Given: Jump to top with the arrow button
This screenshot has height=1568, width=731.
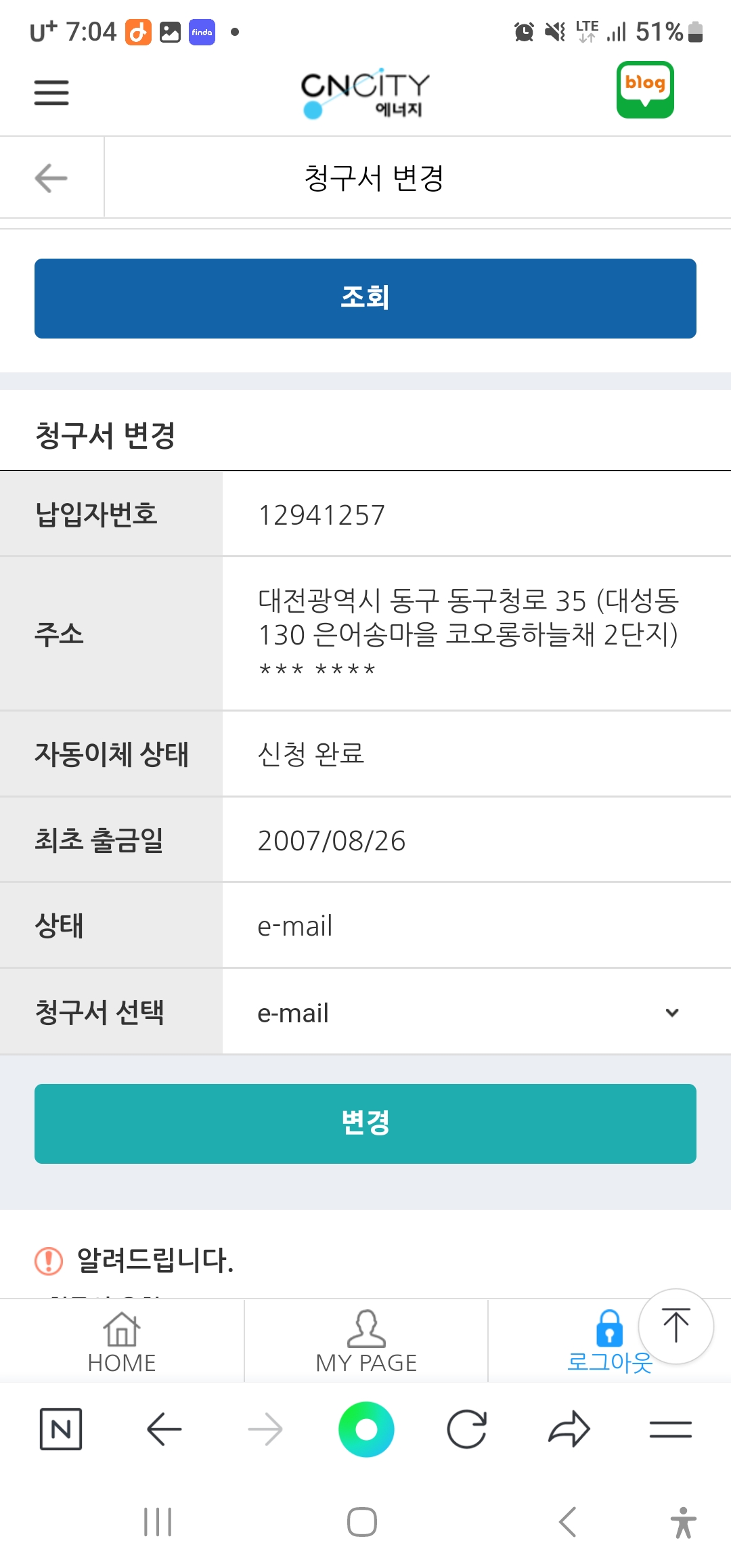Looking at the screenshot, I should (x=675, y=1326).
